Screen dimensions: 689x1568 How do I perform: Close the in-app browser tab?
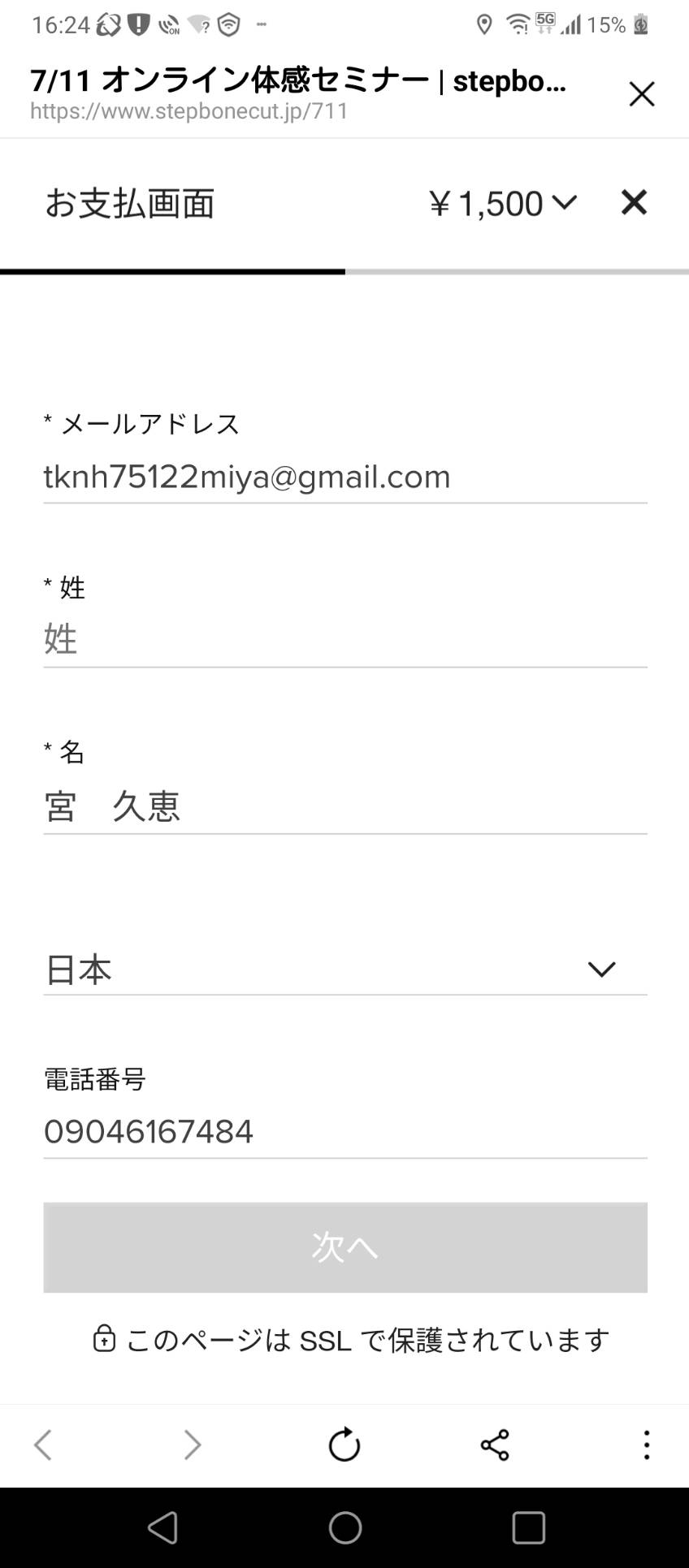click(x=641, y=94)
